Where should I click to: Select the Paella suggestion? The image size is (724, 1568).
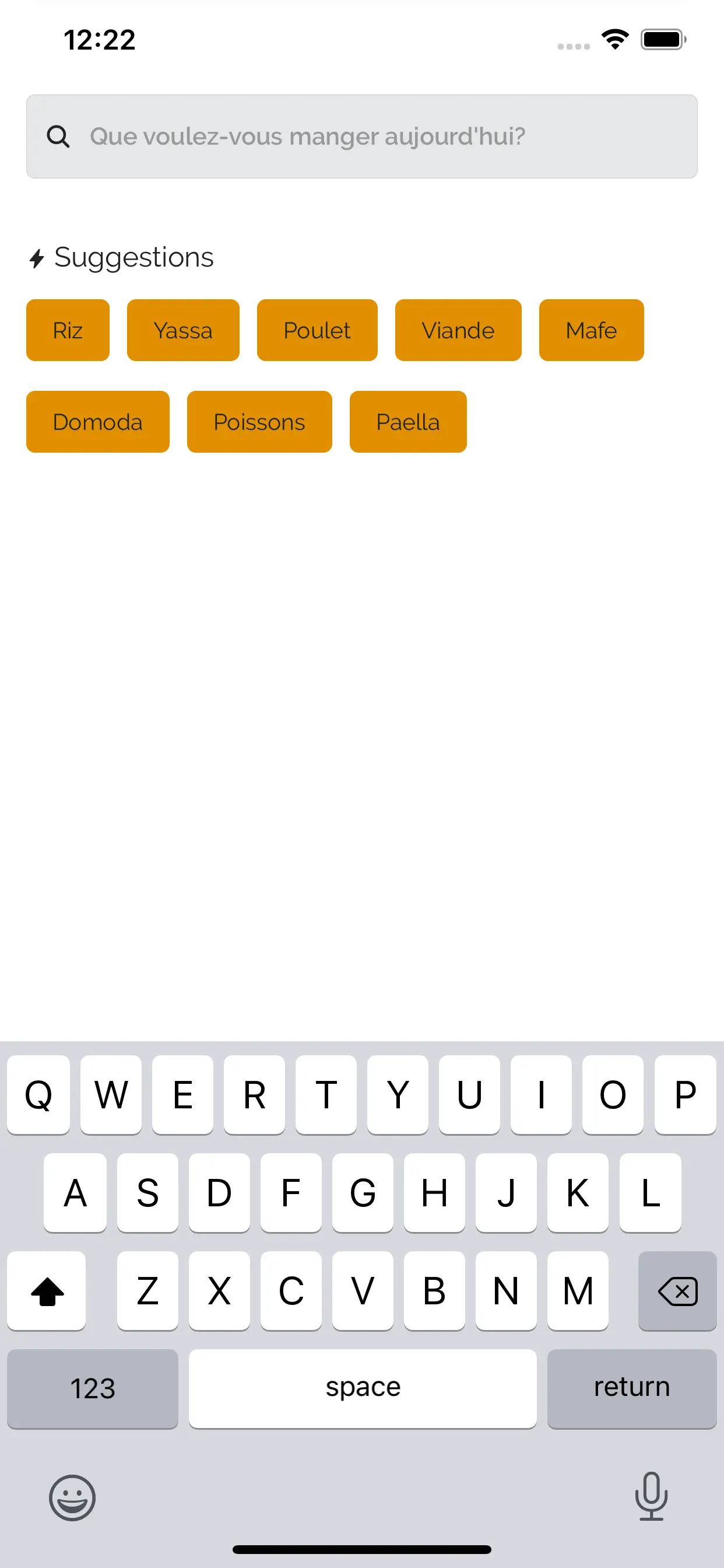click(x=408, y=422)
